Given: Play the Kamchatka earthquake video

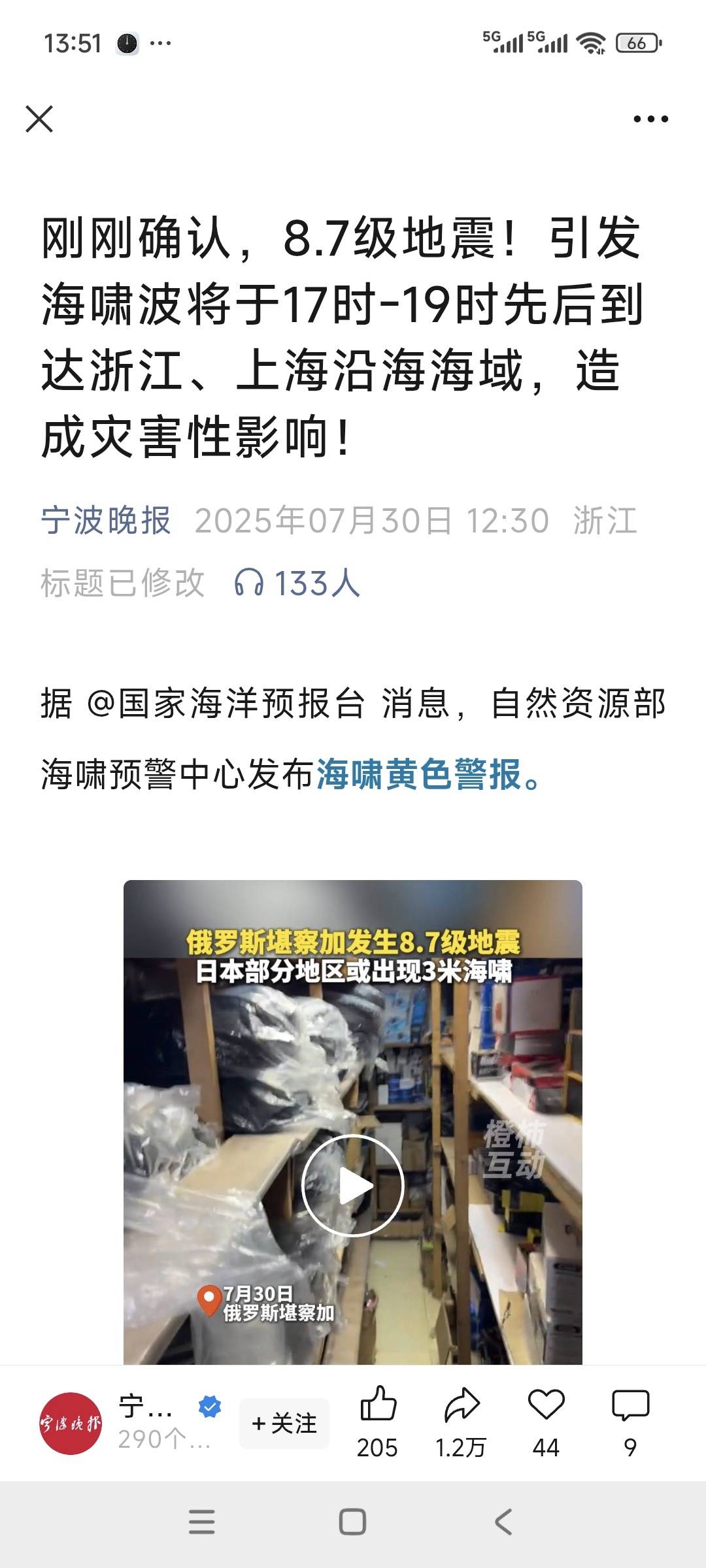Looking at the screenshot, I should point(353,1185).
